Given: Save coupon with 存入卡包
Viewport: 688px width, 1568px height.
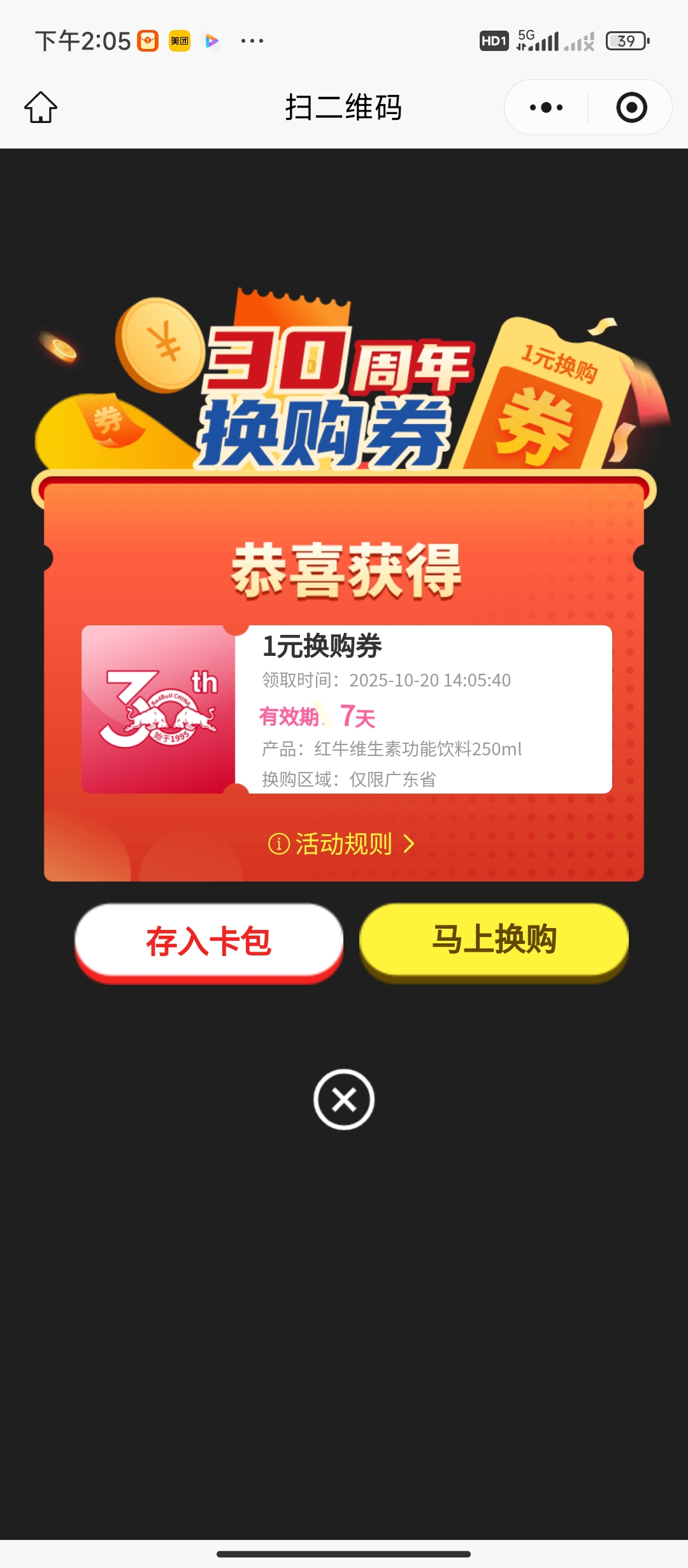Looking at the screenshot, I should click(x=209, y=941).
